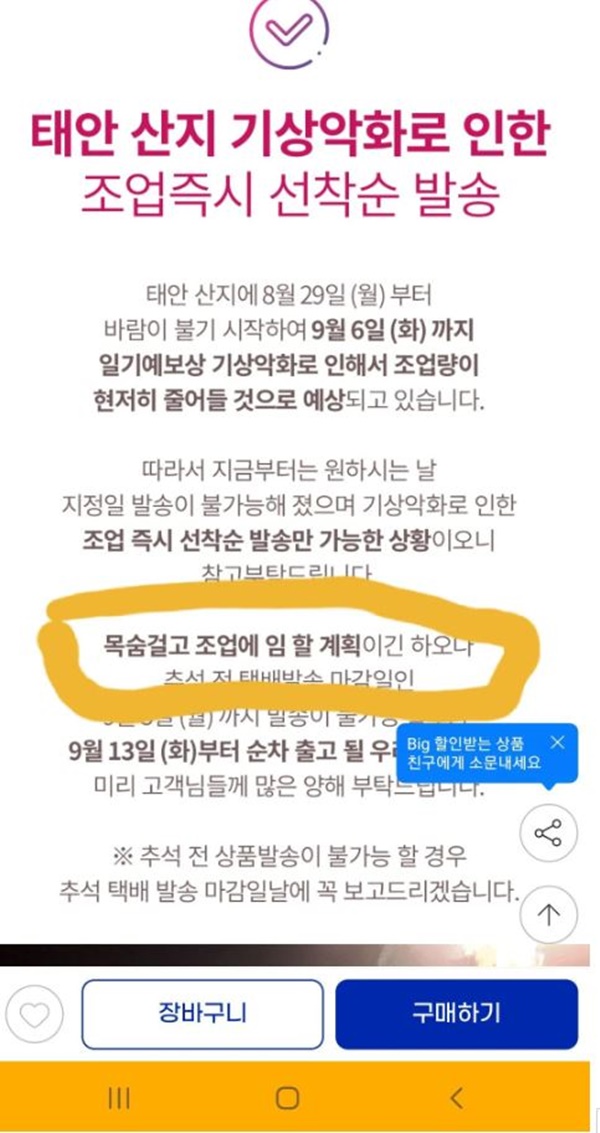Add the item to 장바구니
Screen dimensions: 600x1133
coord(202,1014)
